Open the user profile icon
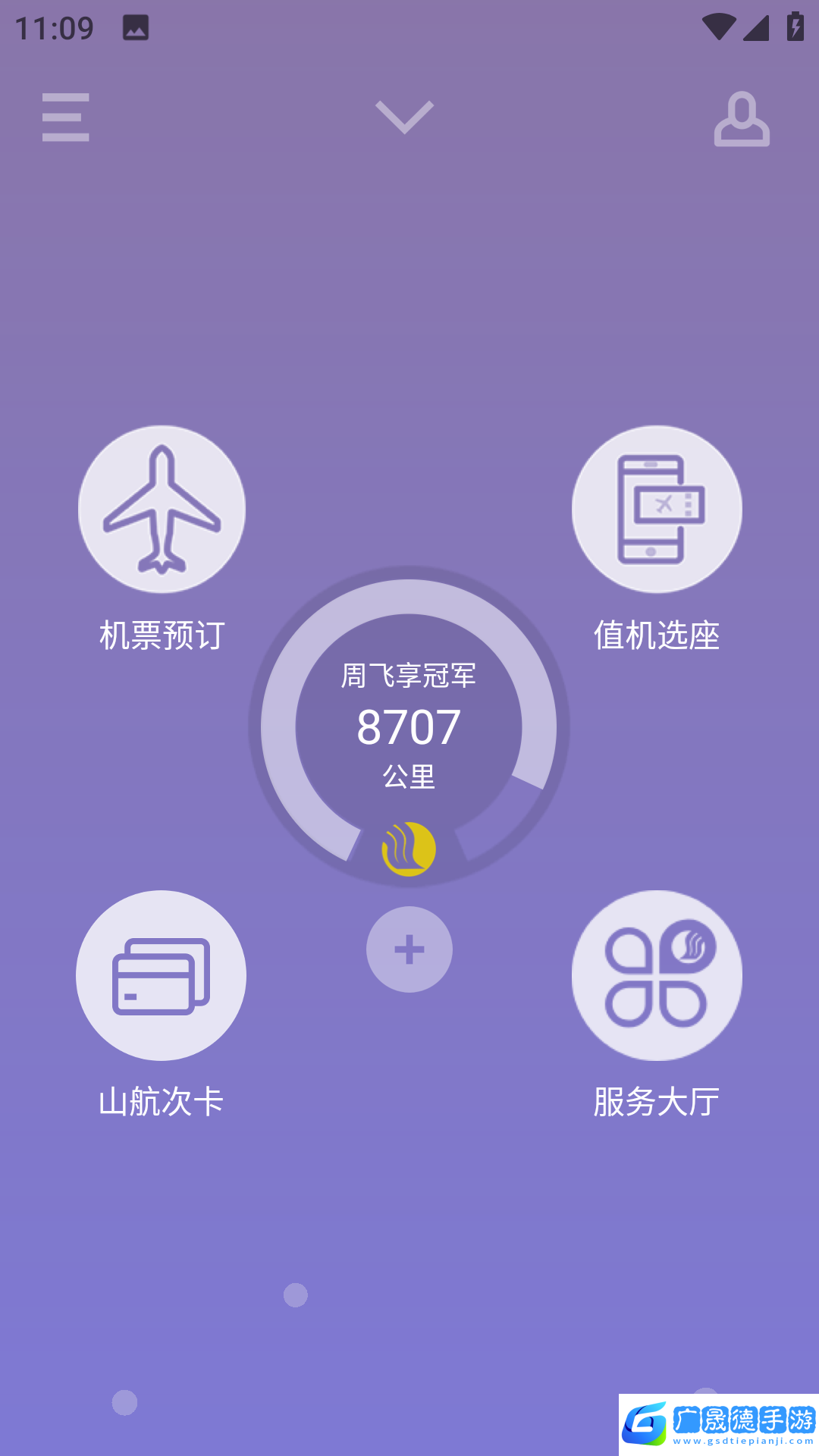The image size is (819, 1456). (742, 119)
